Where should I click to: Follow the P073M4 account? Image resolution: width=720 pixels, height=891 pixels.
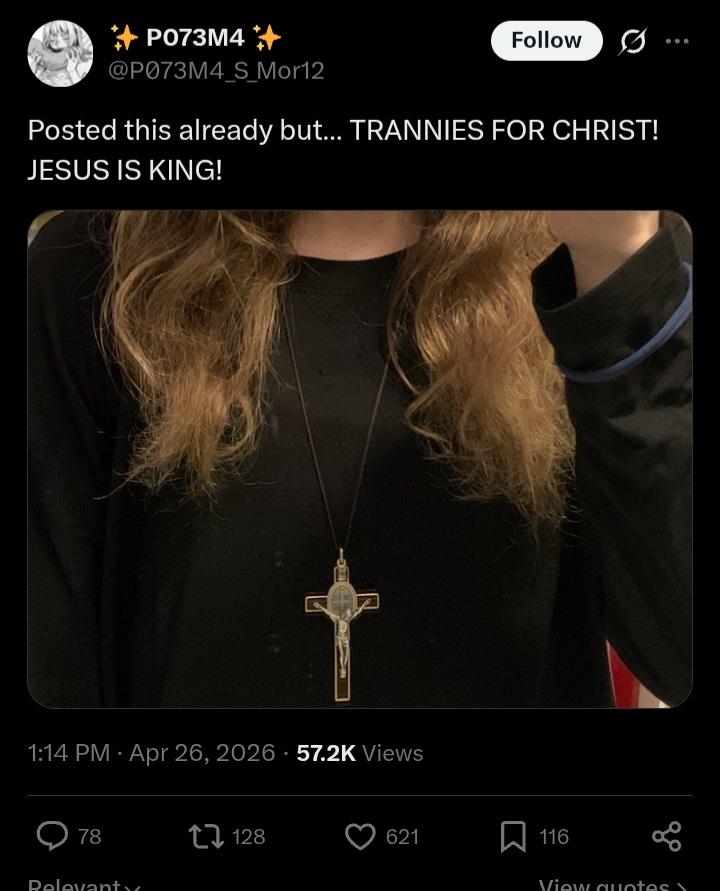546,41
